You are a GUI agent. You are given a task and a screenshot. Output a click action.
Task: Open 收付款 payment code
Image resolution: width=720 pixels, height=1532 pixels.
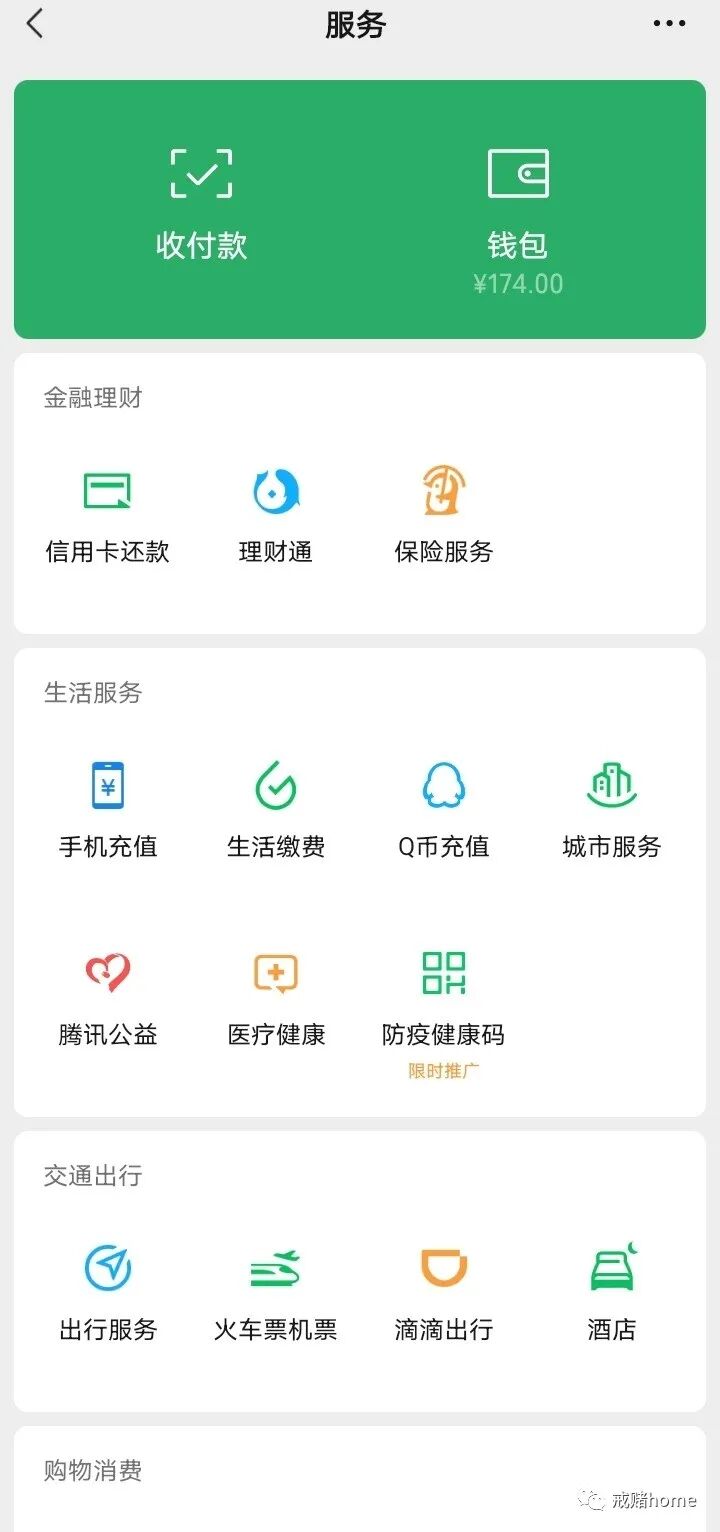point(201,207)
